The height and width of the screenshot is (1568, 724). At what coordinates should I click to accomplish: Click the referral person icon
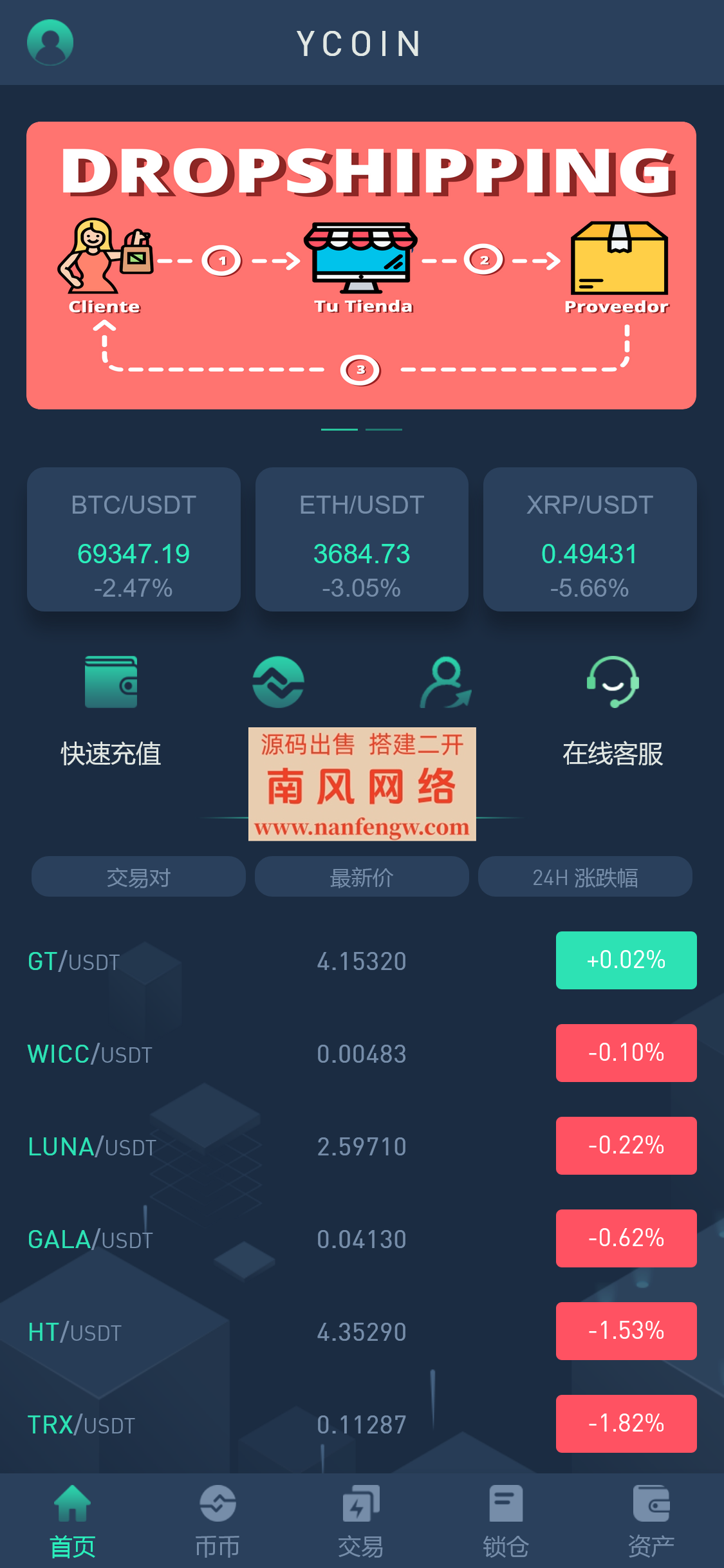click(447, 683)
